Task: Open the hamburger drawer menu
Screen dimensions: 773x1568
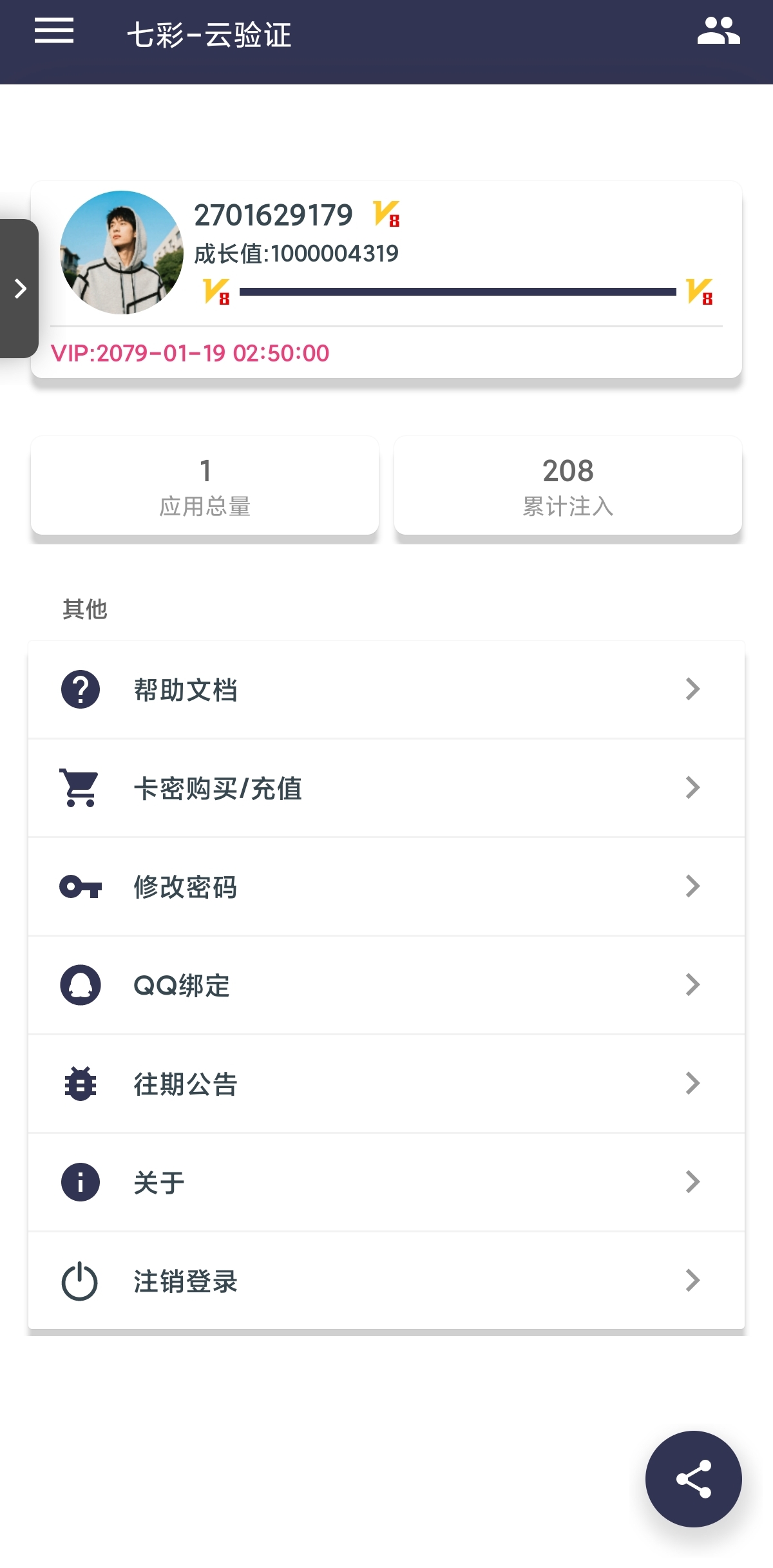Action: pyautogui.click(x=54, y=31)
